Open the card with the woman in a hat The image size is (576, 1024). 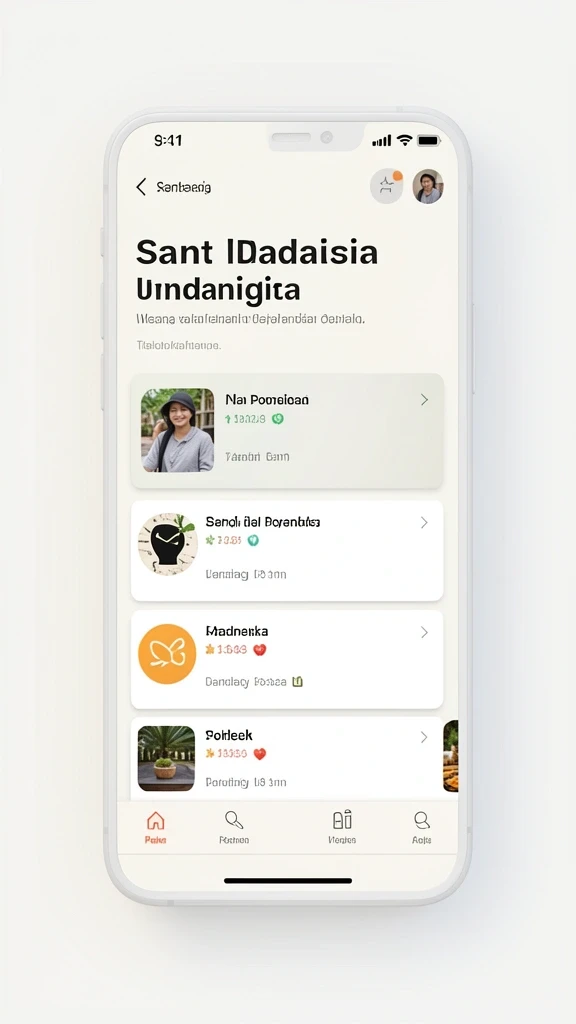pos(287,431)
